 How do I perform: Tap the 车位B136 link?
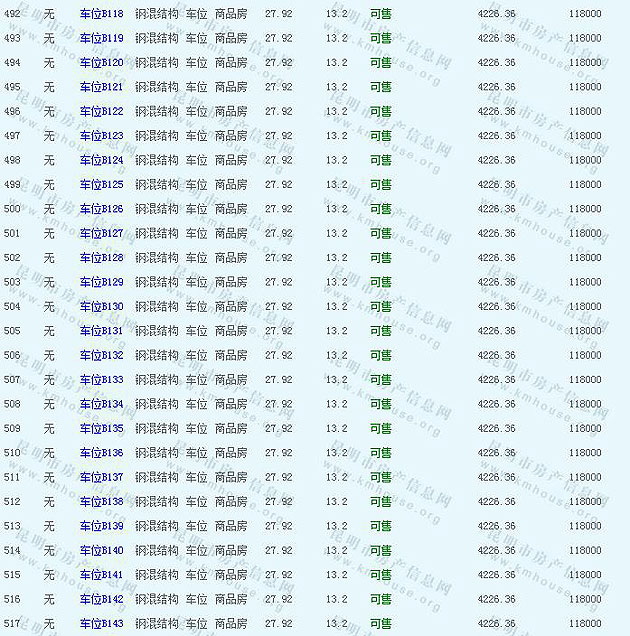coord(102,453)
